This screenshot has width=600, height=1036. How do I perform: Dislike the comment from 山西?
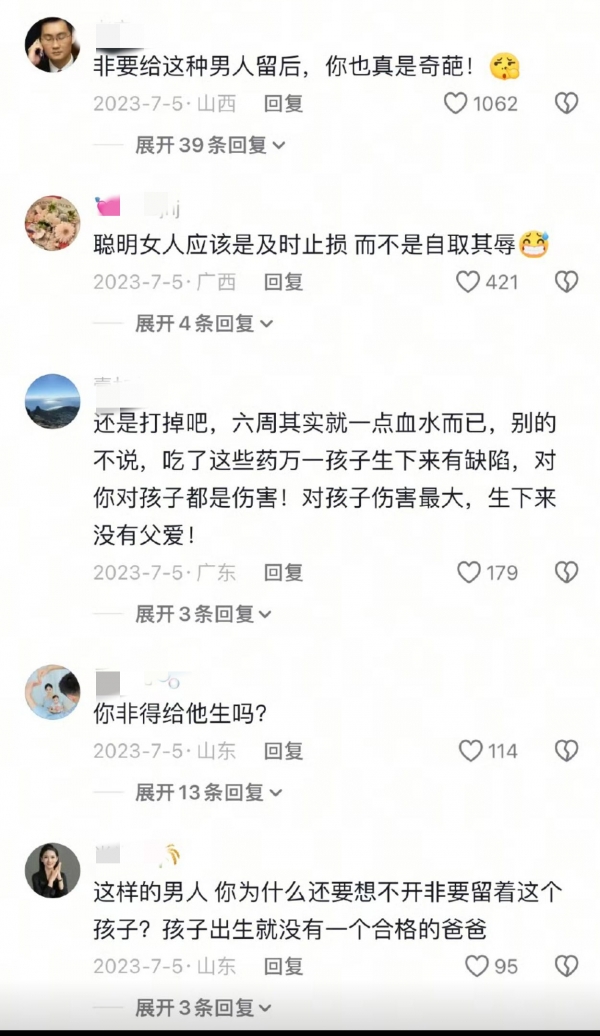coord(566,103)
